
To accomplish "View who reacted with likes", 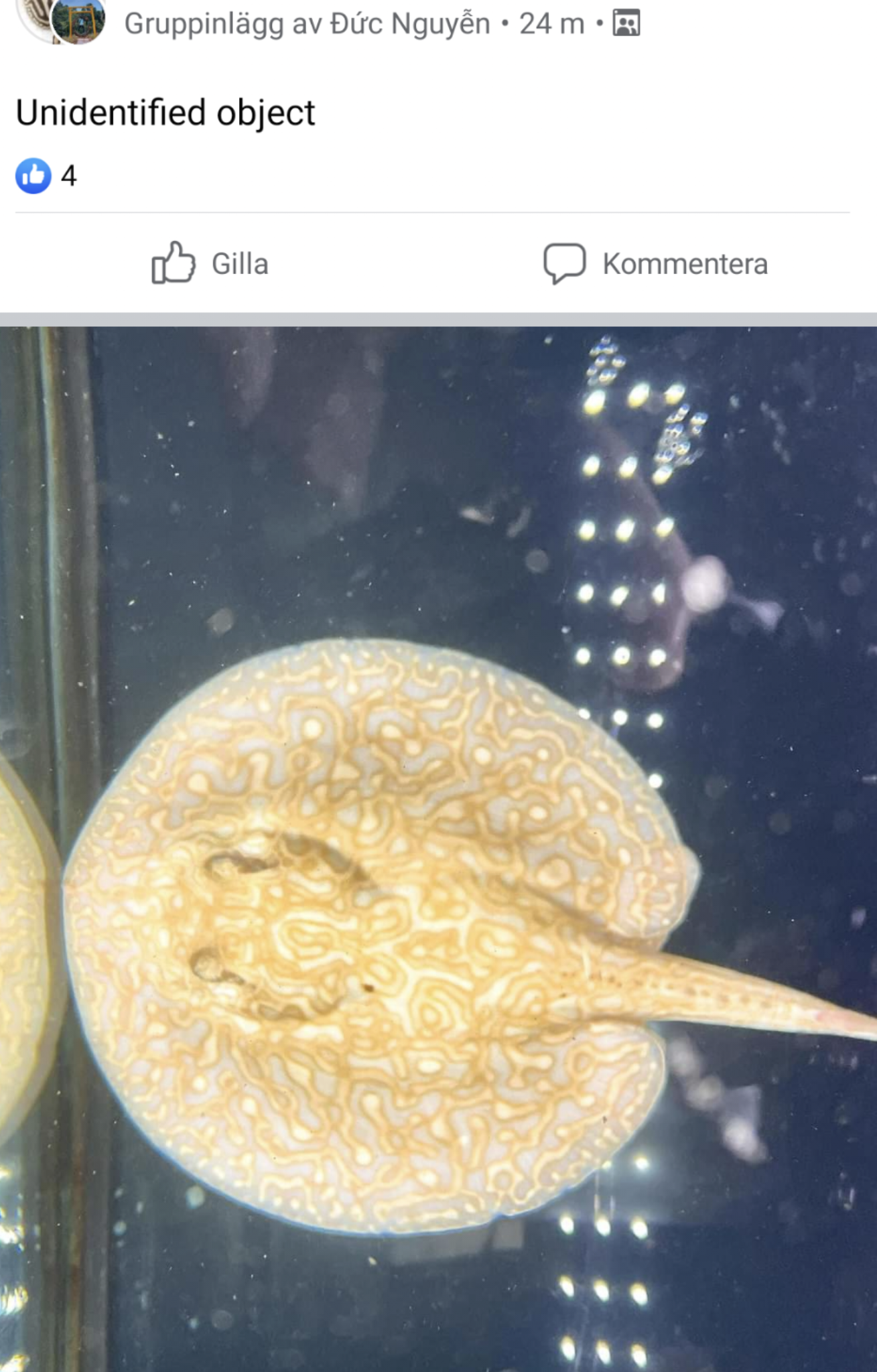I will (46, 176).
